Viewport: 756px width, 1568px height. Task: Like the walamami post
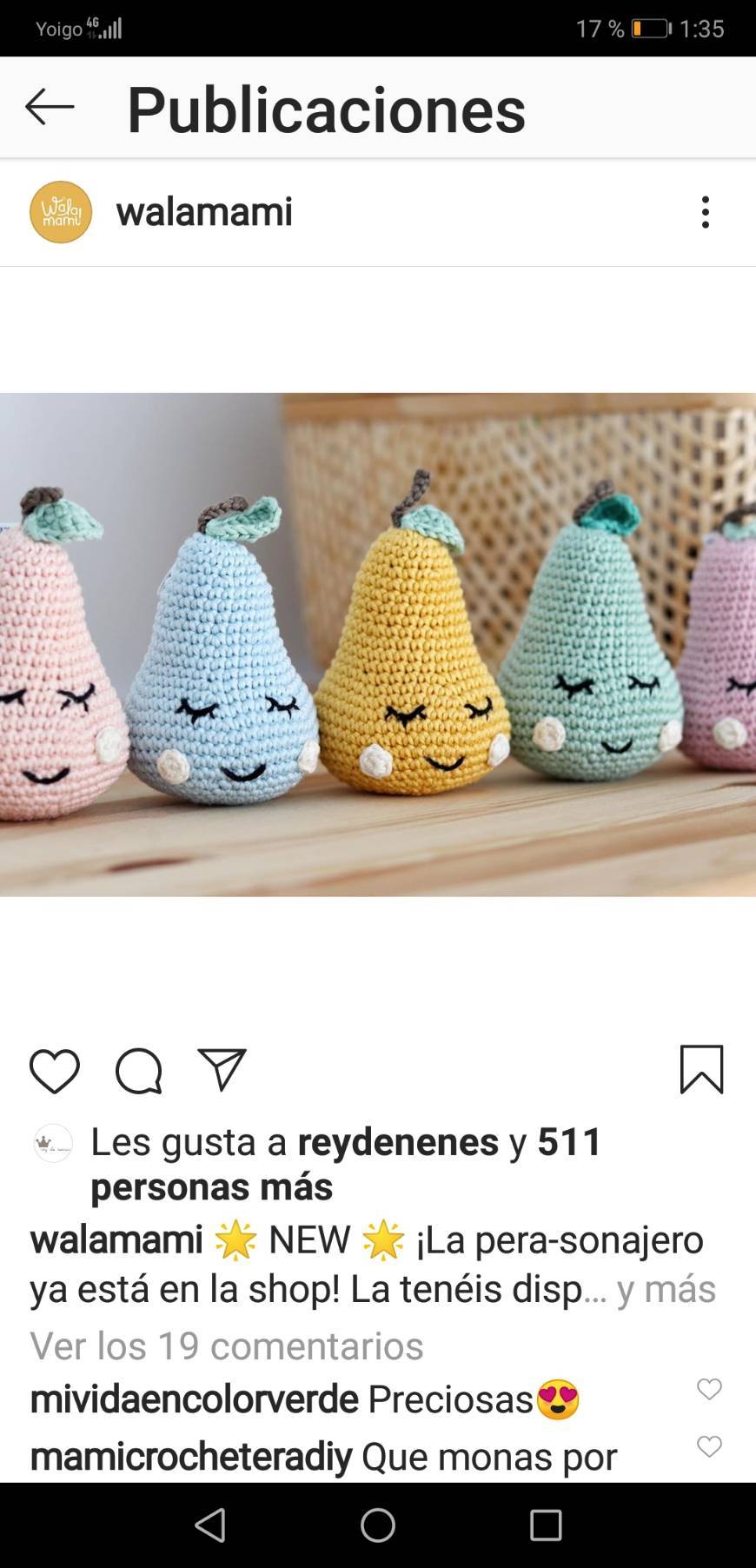tap(55, 1071)
